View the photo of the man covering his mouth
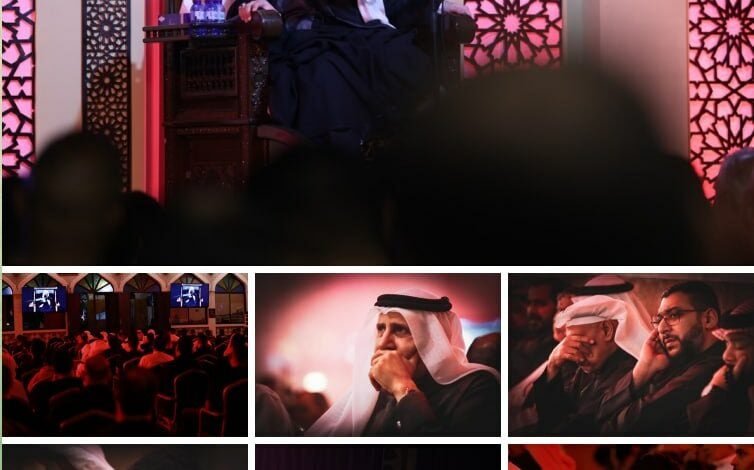The width and height of the screenshot is (754, 470). 378,355
